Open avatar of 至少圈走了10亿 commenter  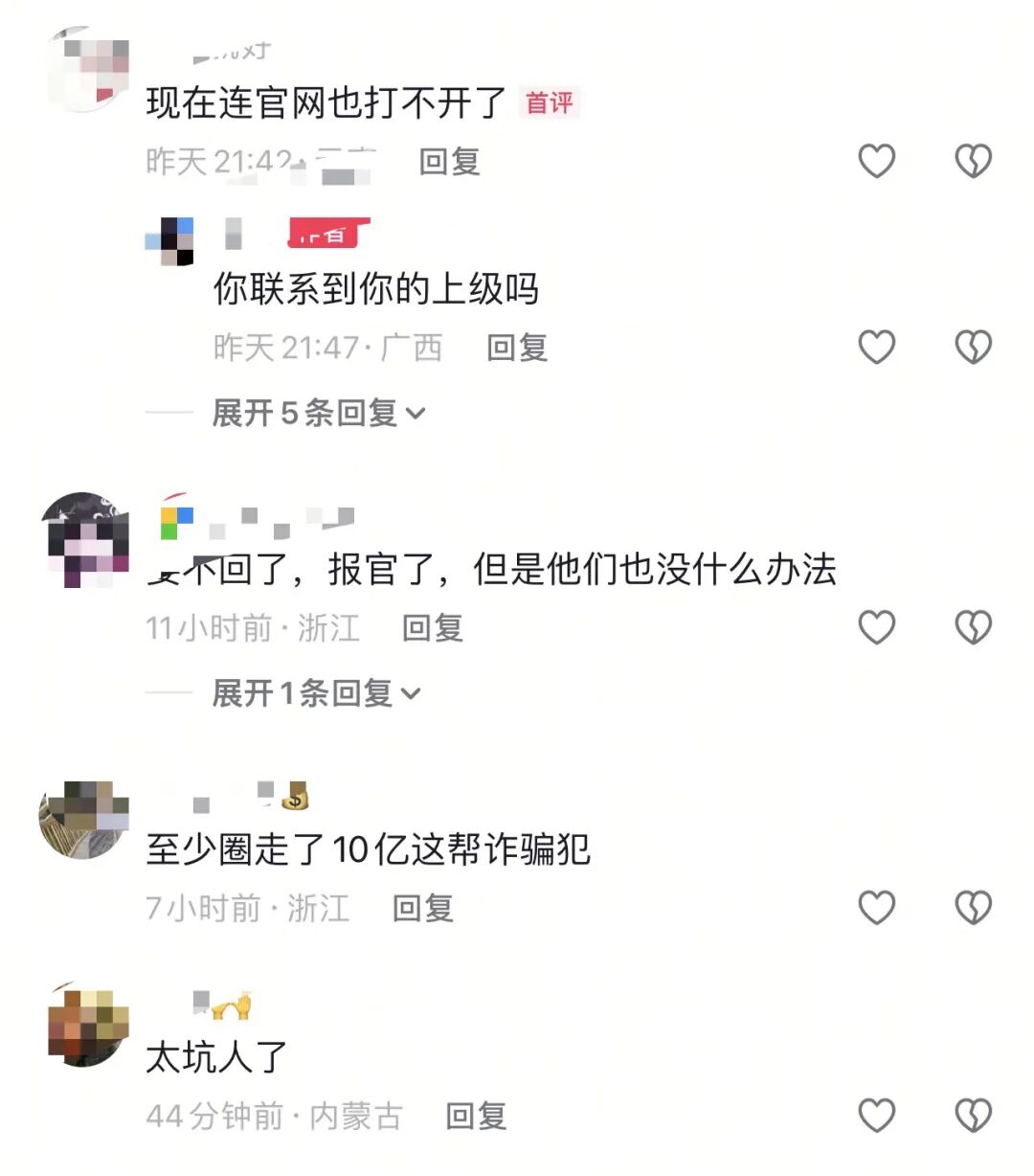84,820
